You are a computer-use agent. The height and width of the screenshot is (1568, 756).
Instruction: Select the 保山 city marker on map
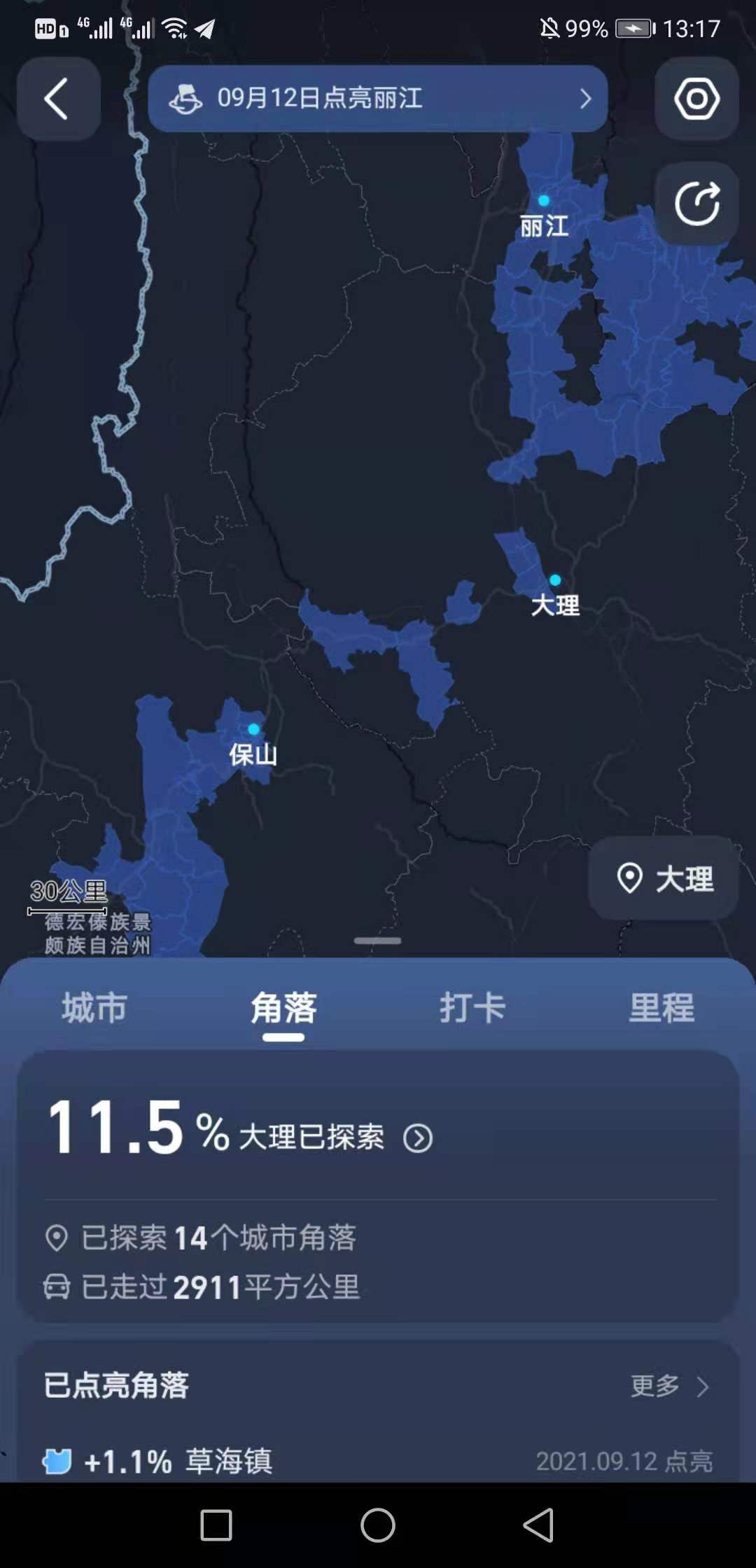point(253,730)
